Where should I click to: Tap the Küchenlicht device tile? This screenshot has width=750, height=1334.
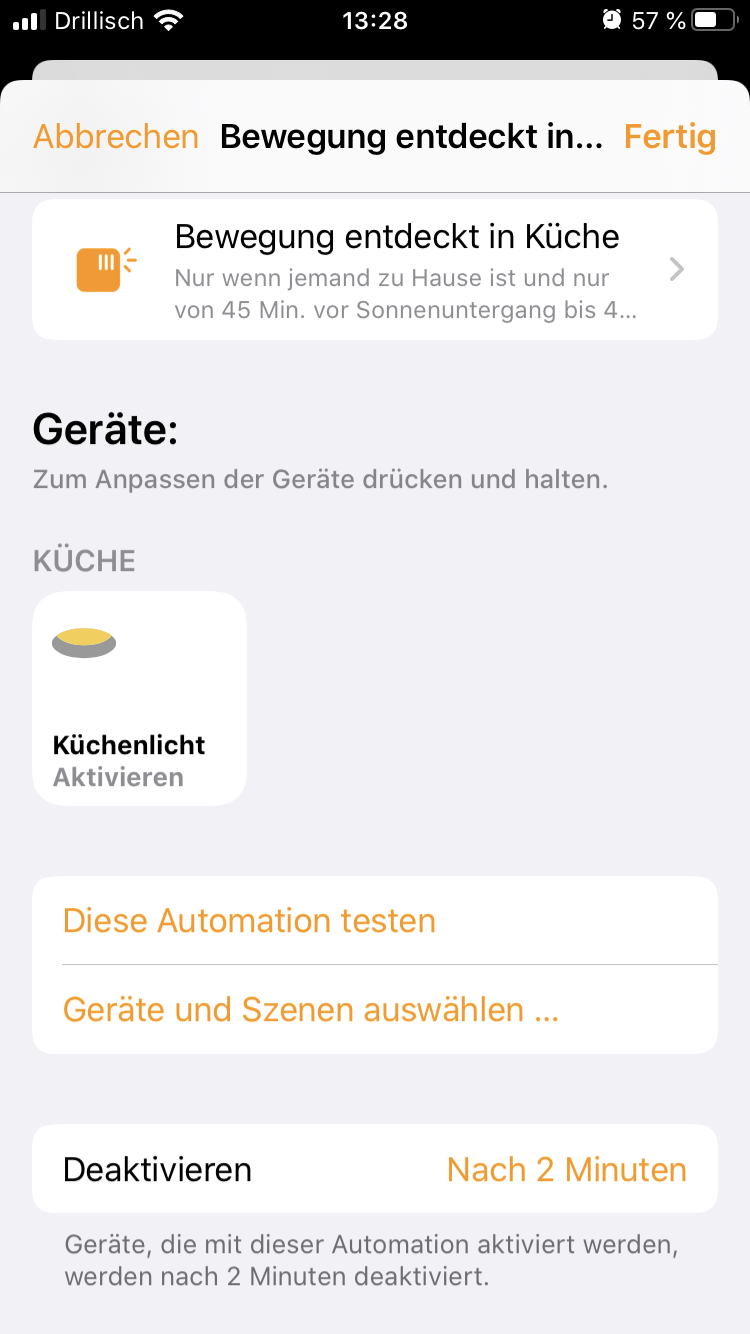139,698
